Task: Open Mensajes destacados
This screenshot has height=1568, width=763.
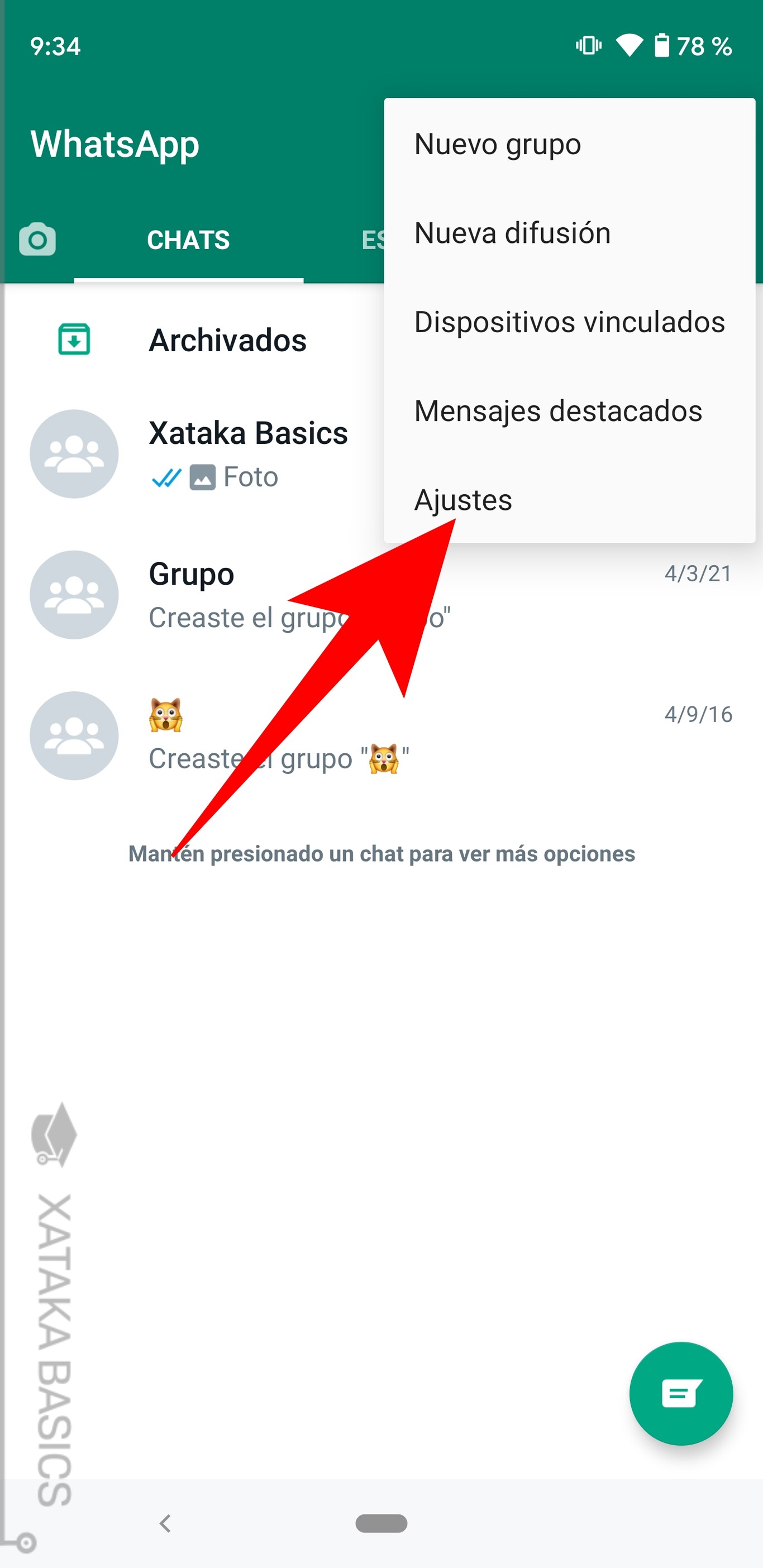Action: point(569,411)
